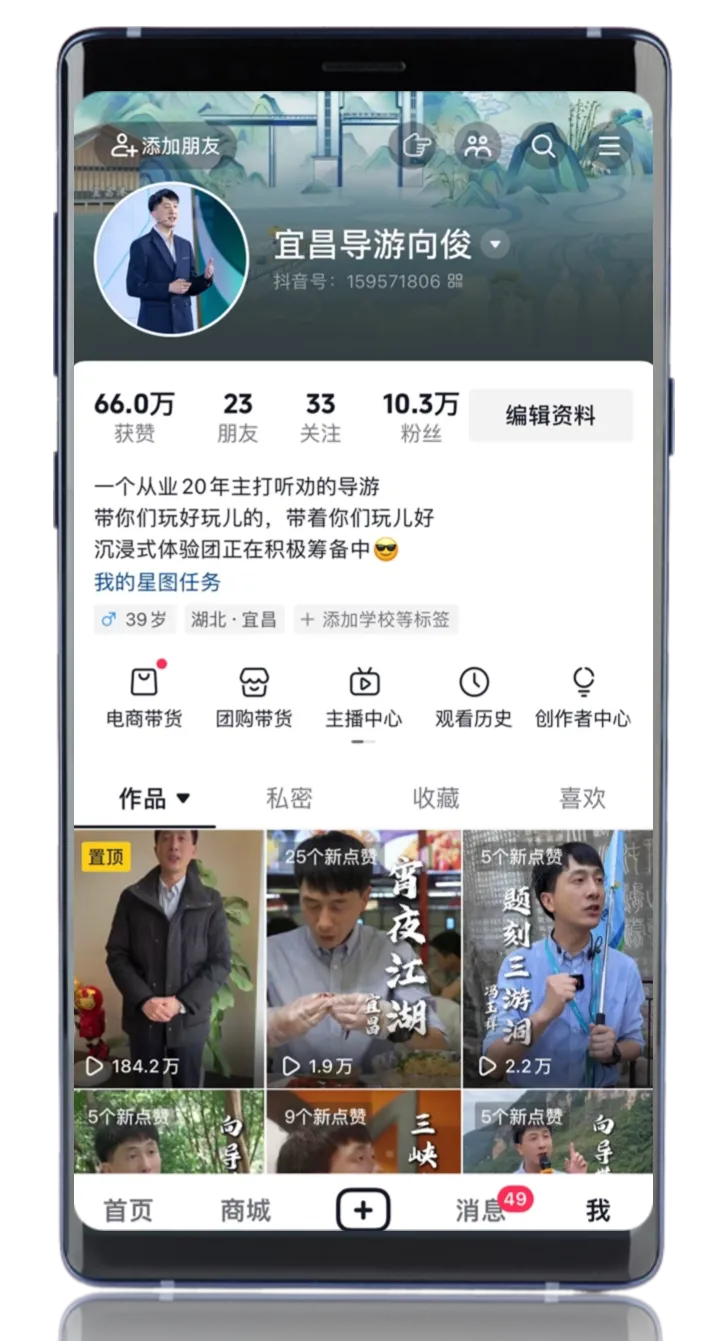
Task: Switch to the 私密 tab
Action: [289, 798]
